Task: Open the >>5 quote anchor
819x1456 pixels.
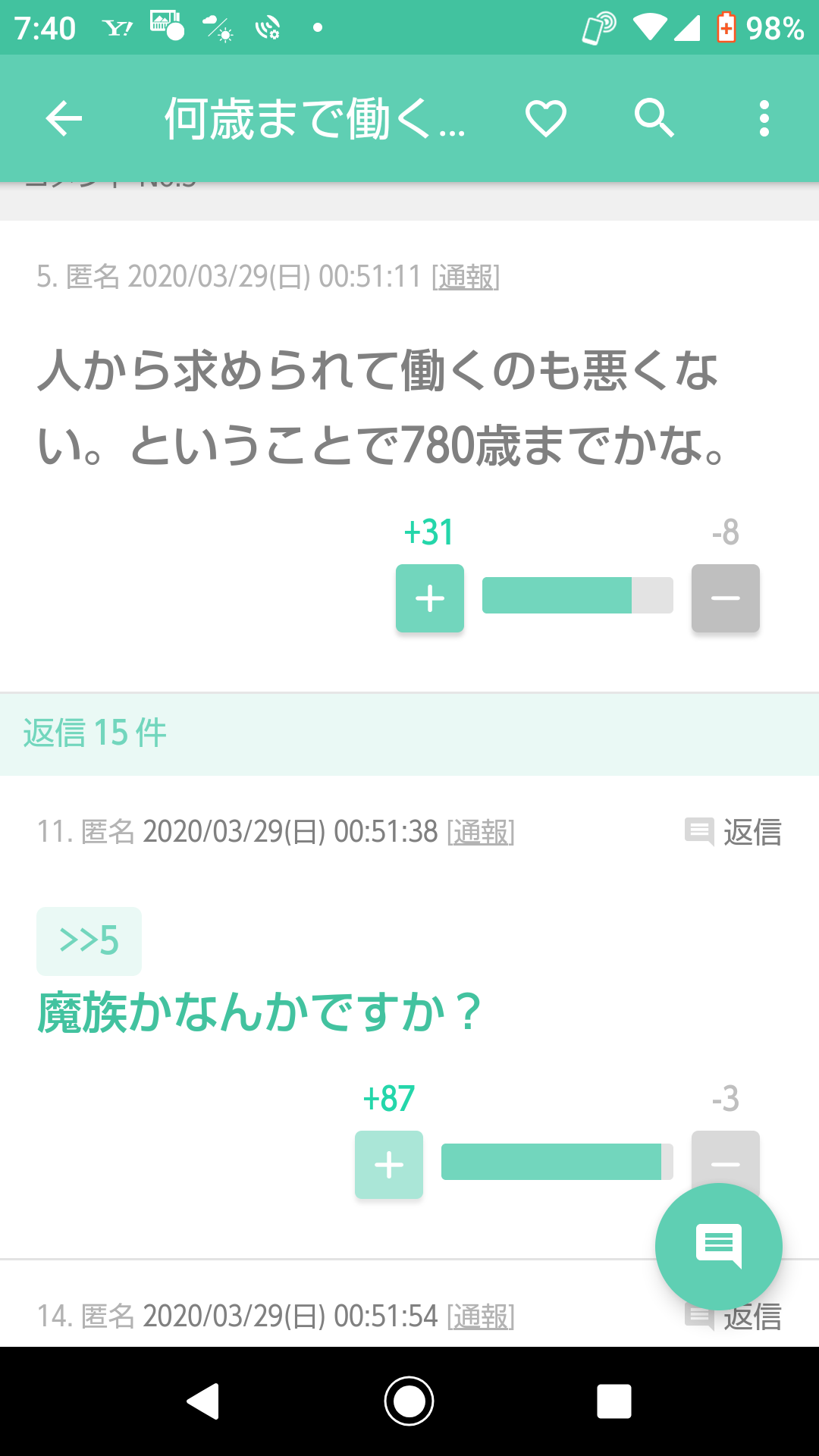Action: 89,941
